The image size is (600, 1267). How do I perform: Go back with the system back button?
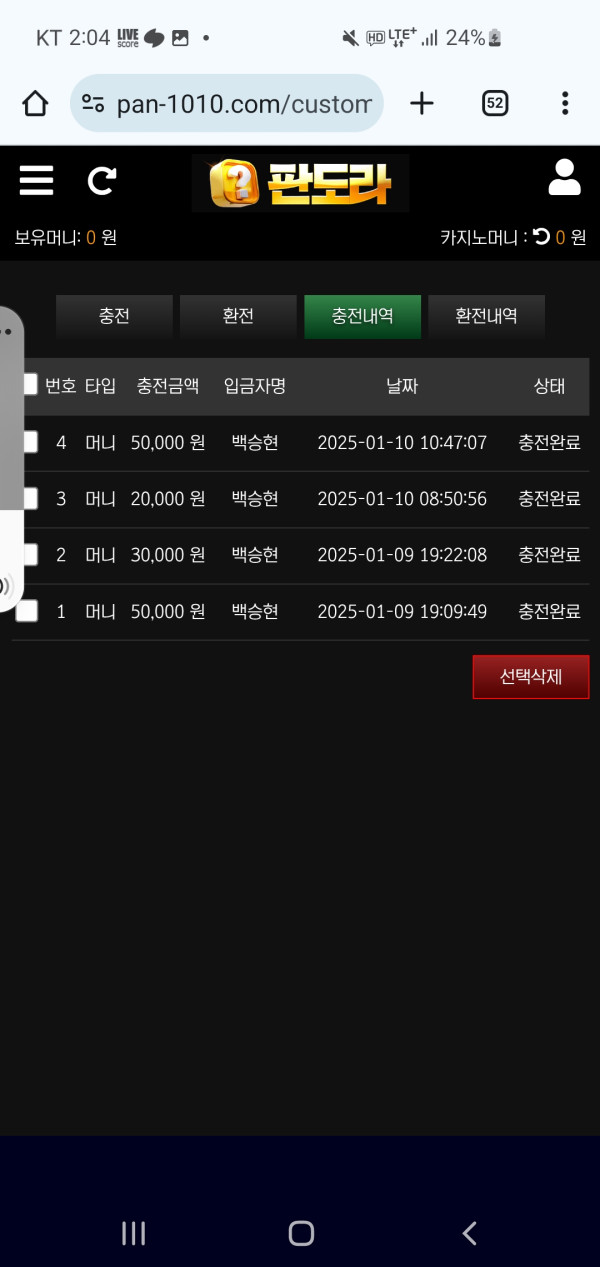coord(469,1233)
